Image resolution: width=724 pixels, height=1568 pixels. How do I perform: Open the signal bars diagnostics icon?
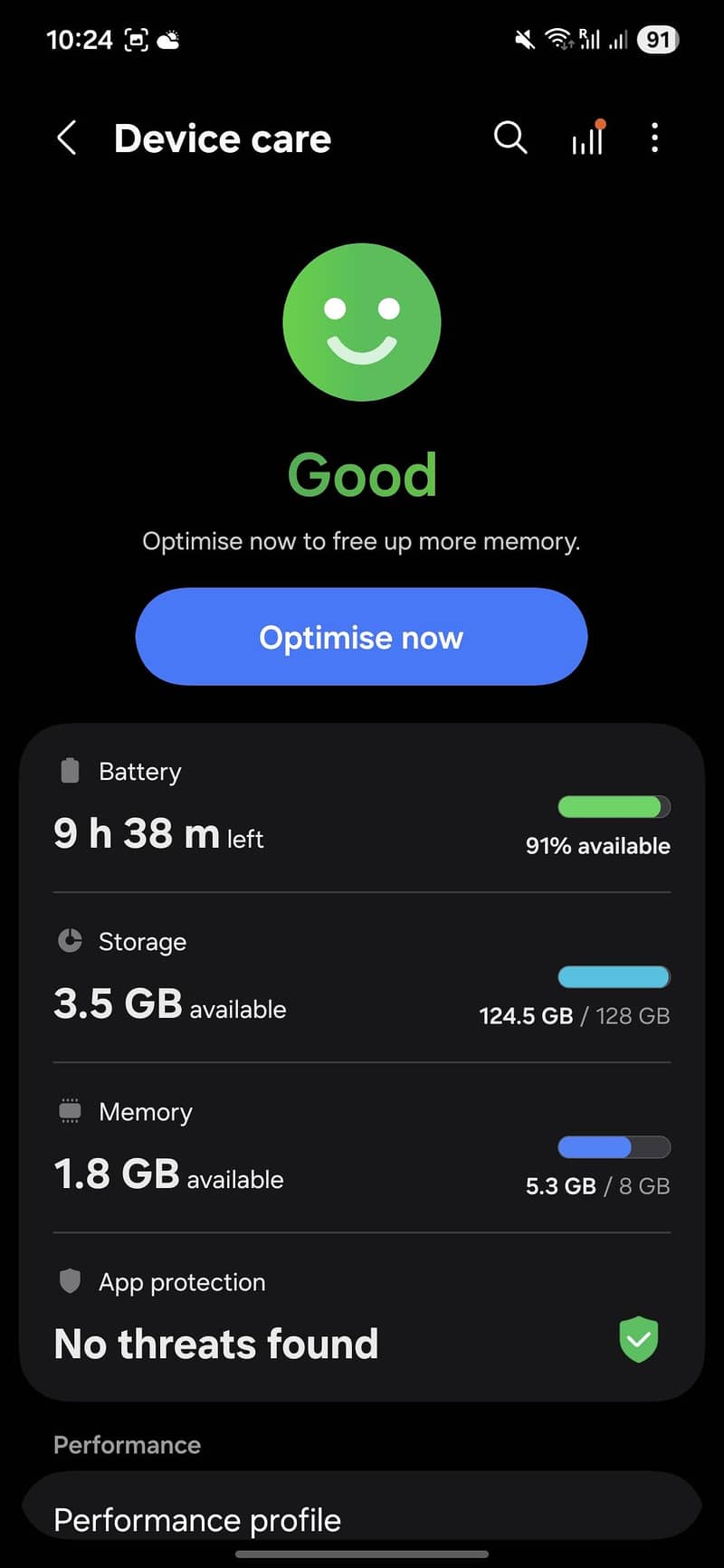tap(587, 138)
